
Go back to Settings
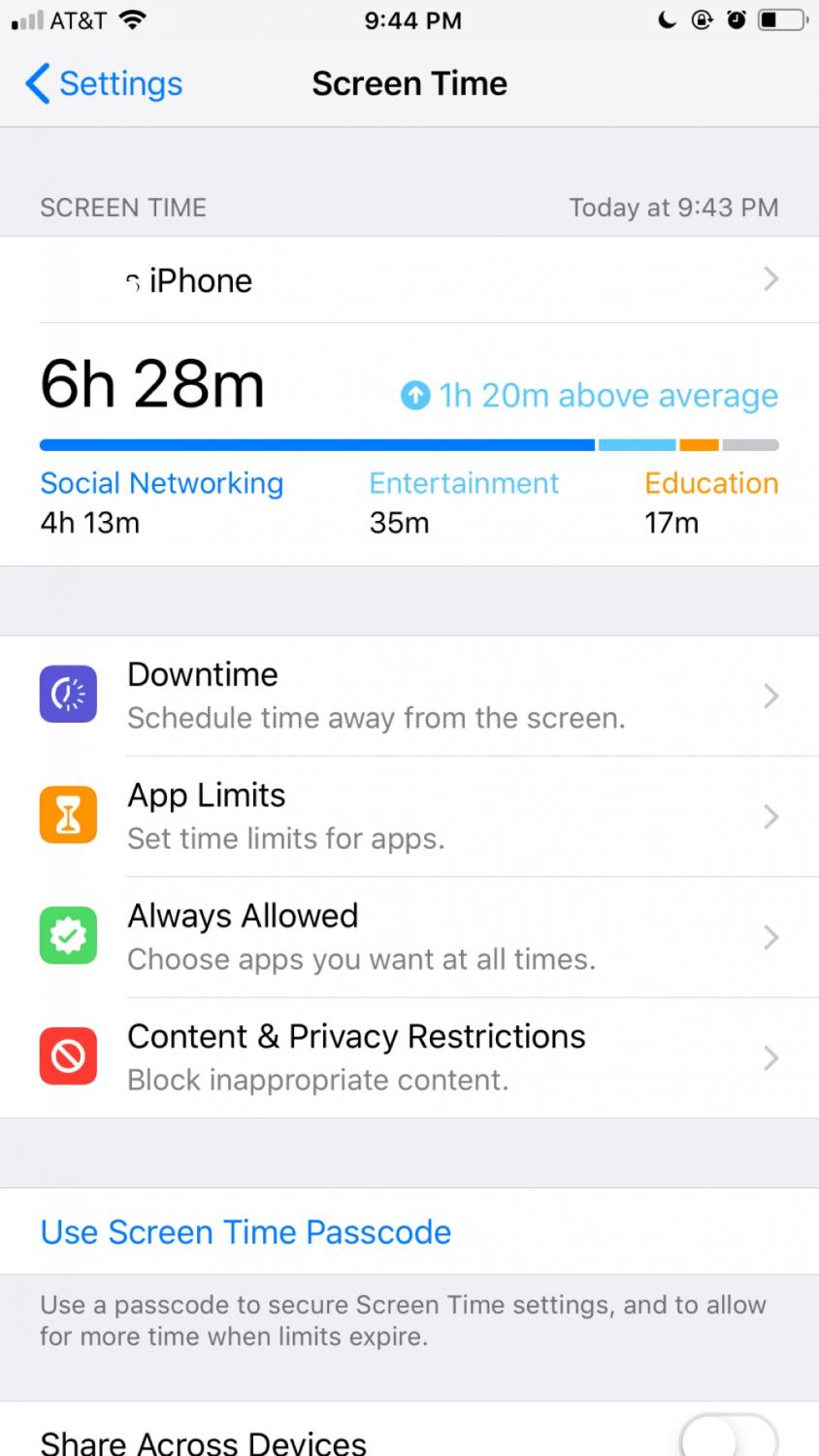point(104,83)
